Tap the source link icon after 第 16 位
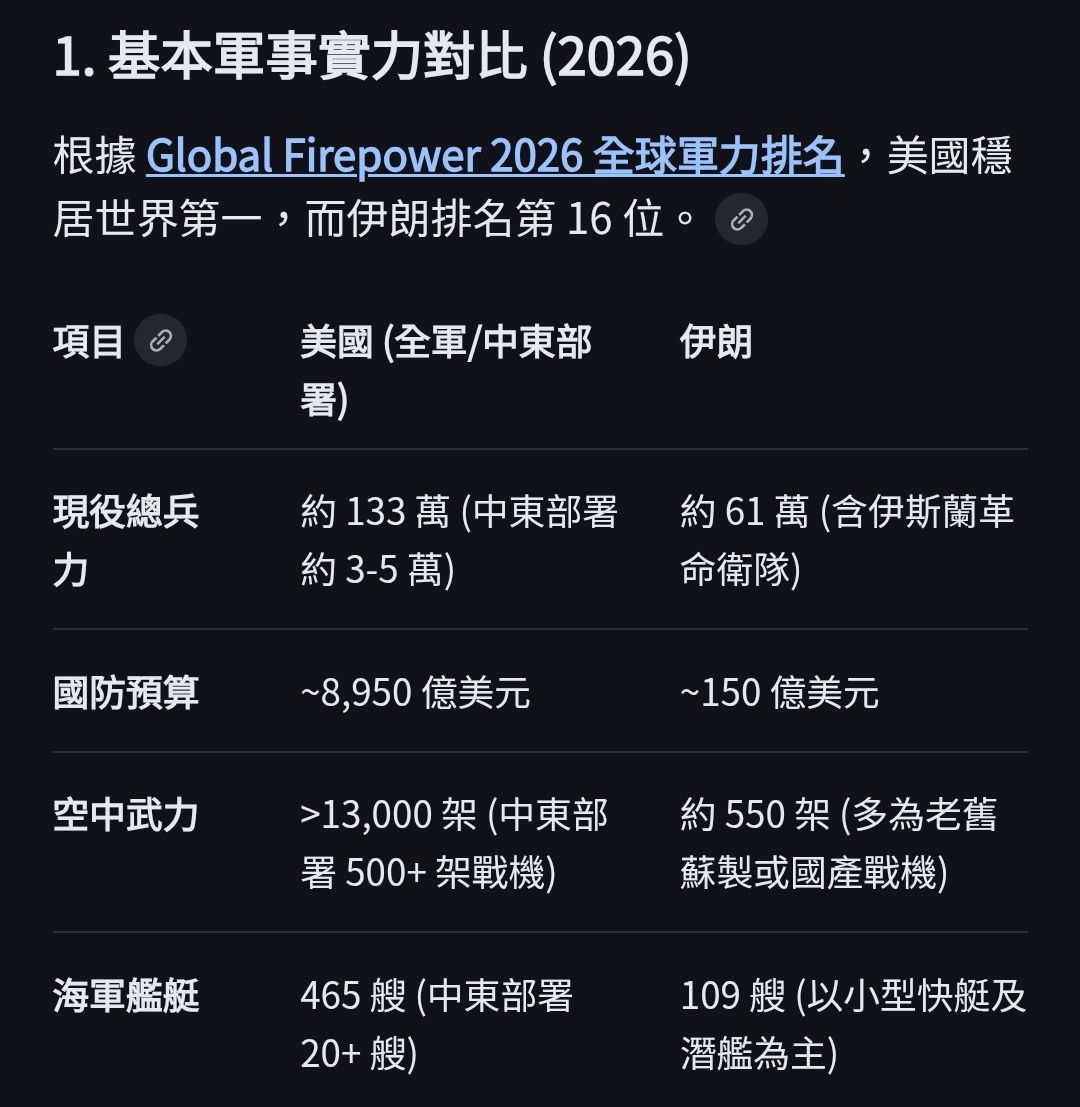This screenshot has width=1080, height=1107. pyautogui.click(x=741, y=219)
